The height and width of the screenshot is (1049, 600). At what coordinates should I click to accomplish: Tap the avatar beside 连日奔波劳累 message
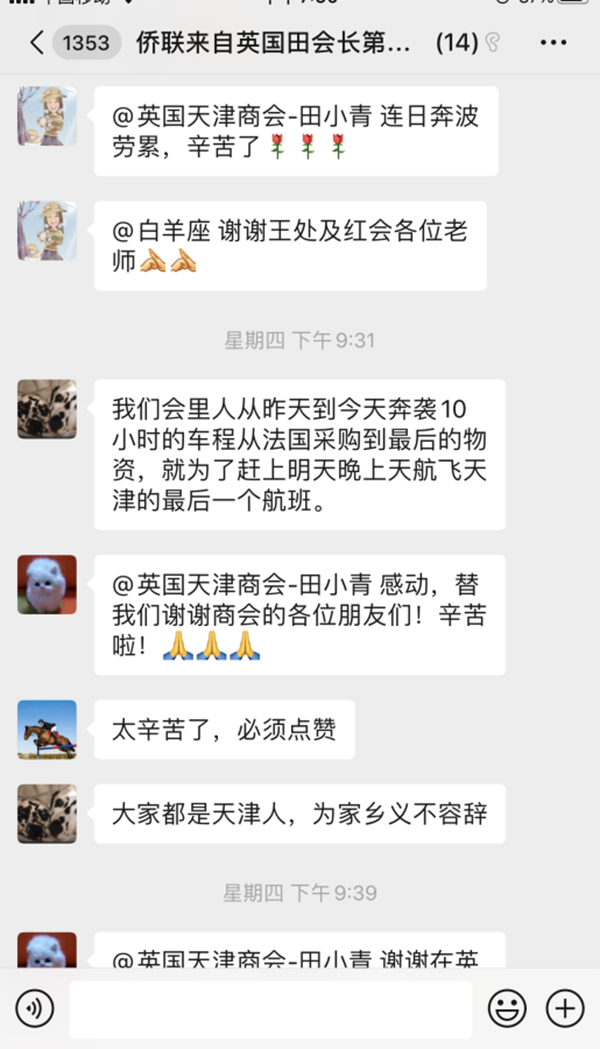pos(47,116)
